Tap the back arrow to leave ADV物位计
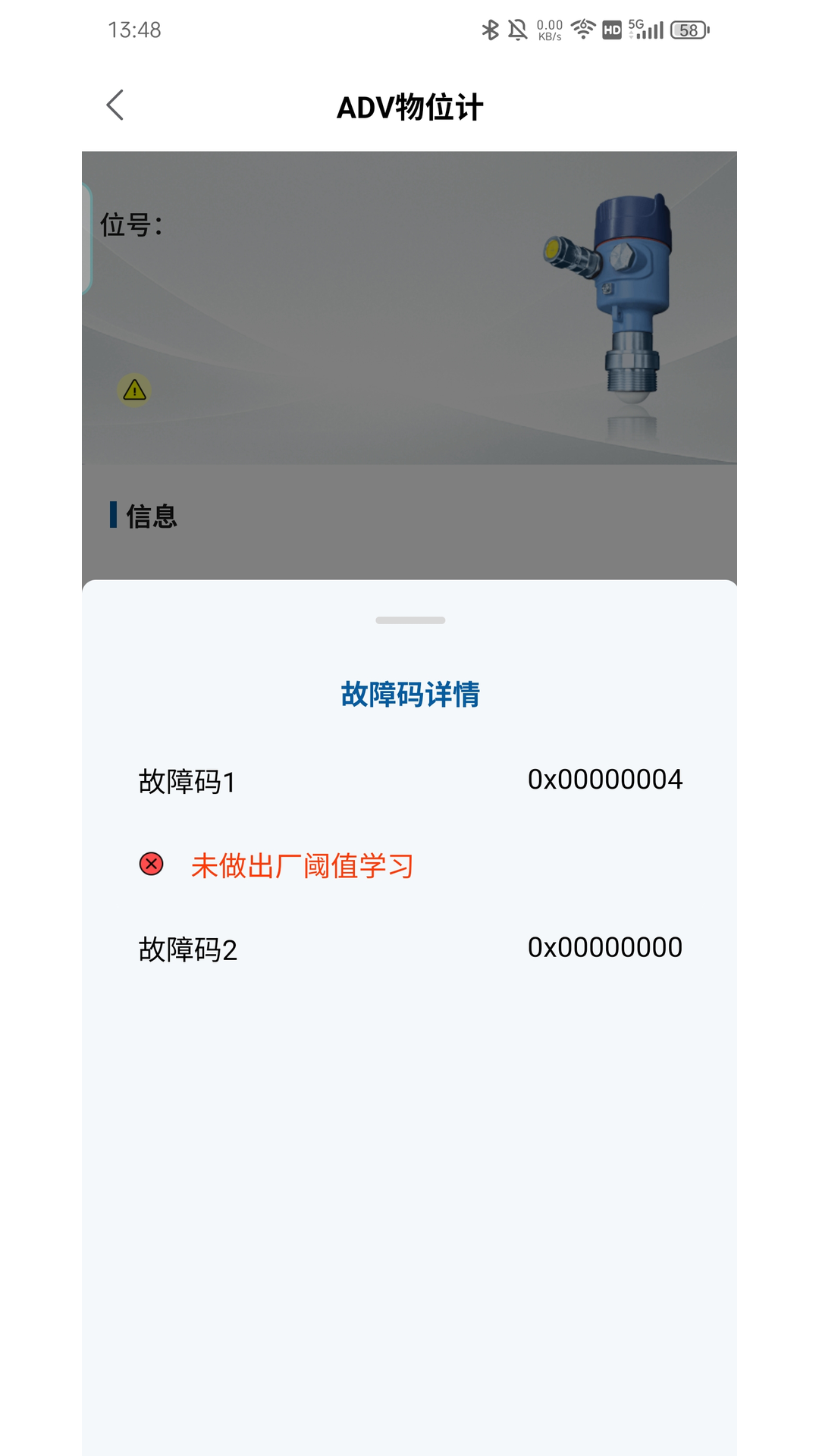Viewport: 819px width, 1456px height. click(115, 105)
